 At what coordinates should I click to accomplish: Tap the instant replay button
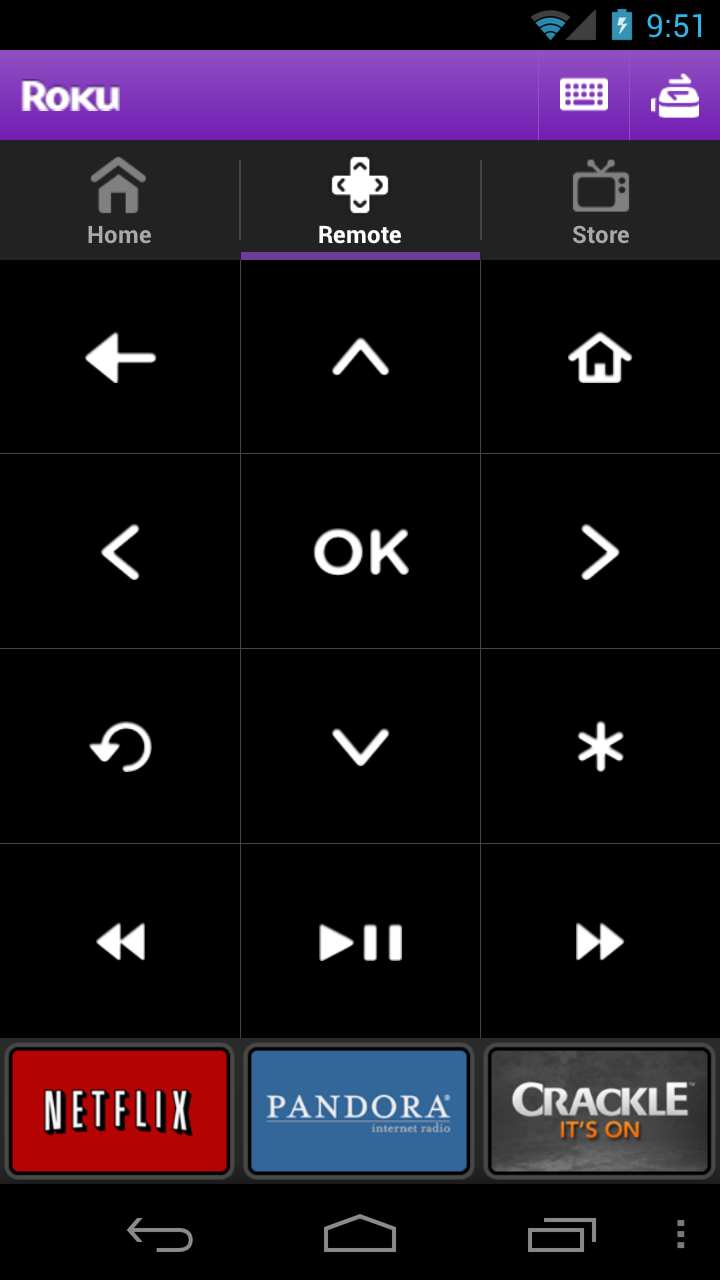(120, 747)
